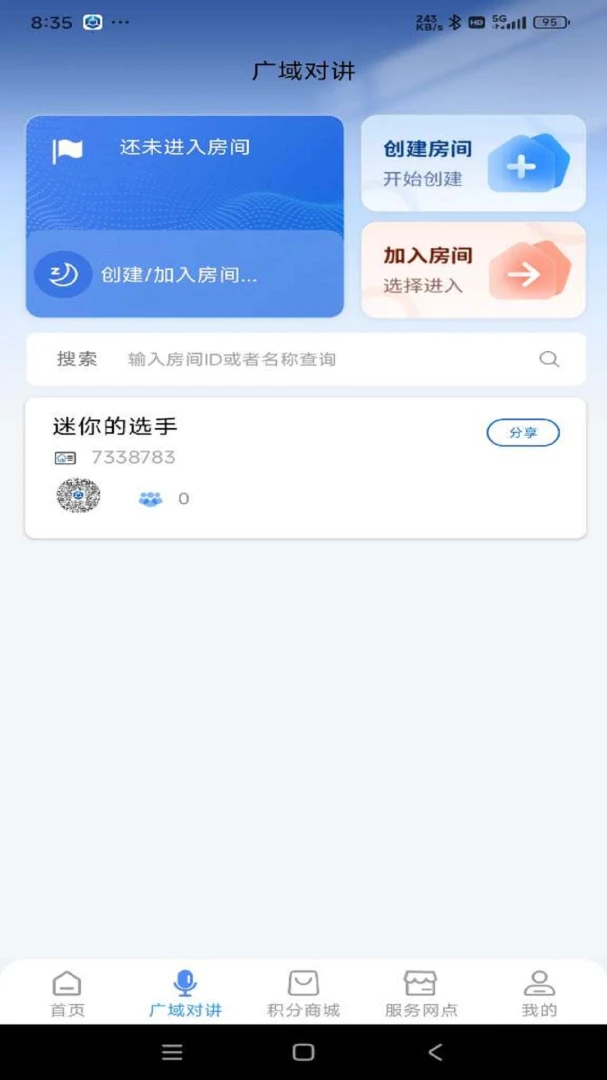Tap the 加入房间 join room card
The width and height of the screenshot is (607, 1080).
pyautogui.click(x=473, y=270)
